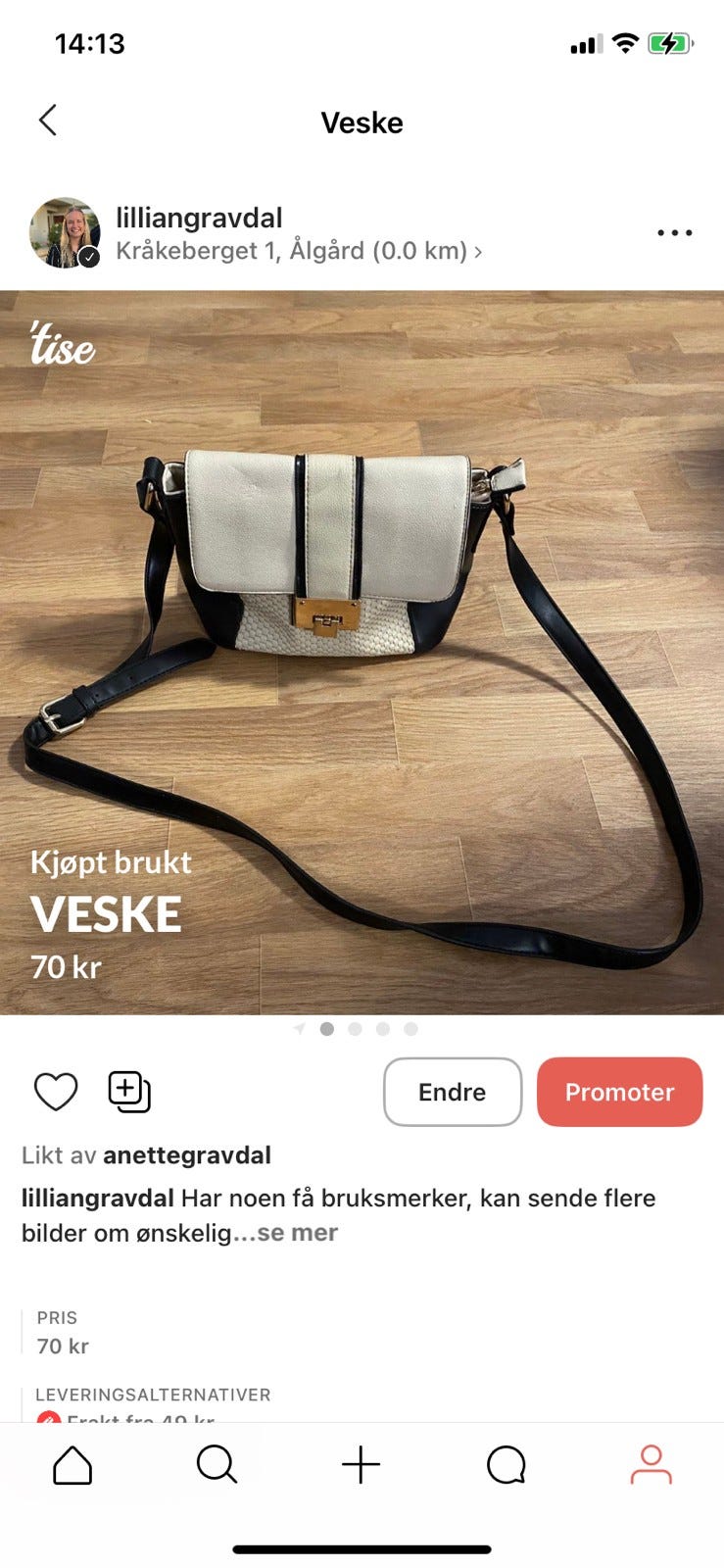Like the listing with the heart icon
This screenshot has width=724, height=1568.
tap(57, 1091)
